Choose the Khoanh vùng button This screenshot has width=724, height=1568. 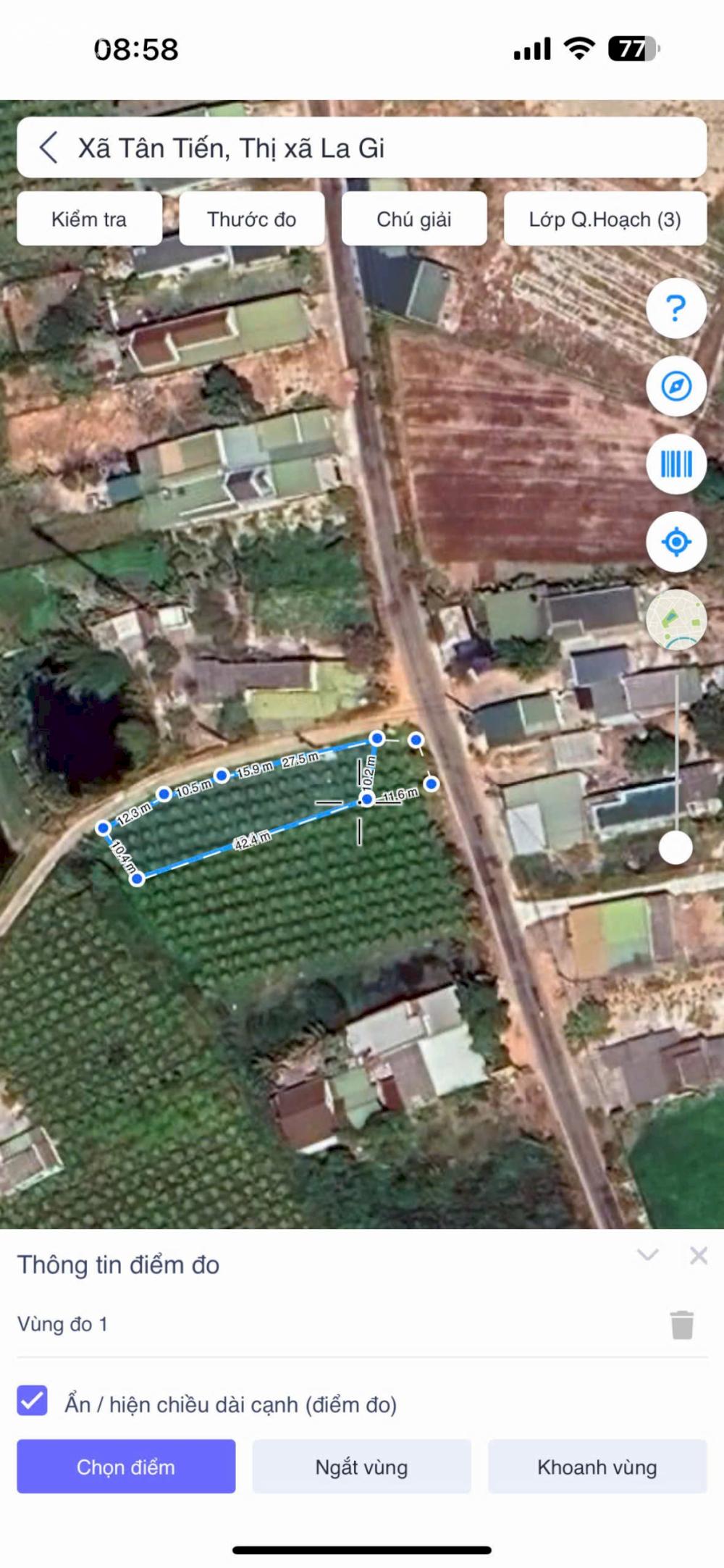(597, 1467)
